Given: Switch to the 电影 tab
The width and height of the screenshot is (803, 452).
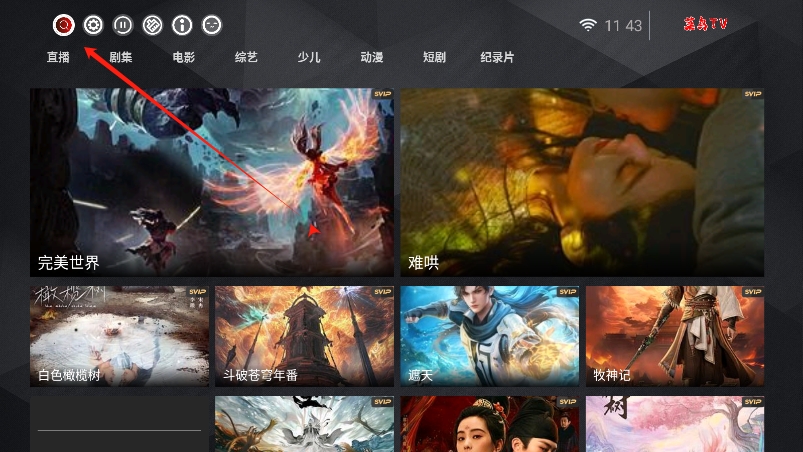Looking at the screenshot, I should click(183, 57).
